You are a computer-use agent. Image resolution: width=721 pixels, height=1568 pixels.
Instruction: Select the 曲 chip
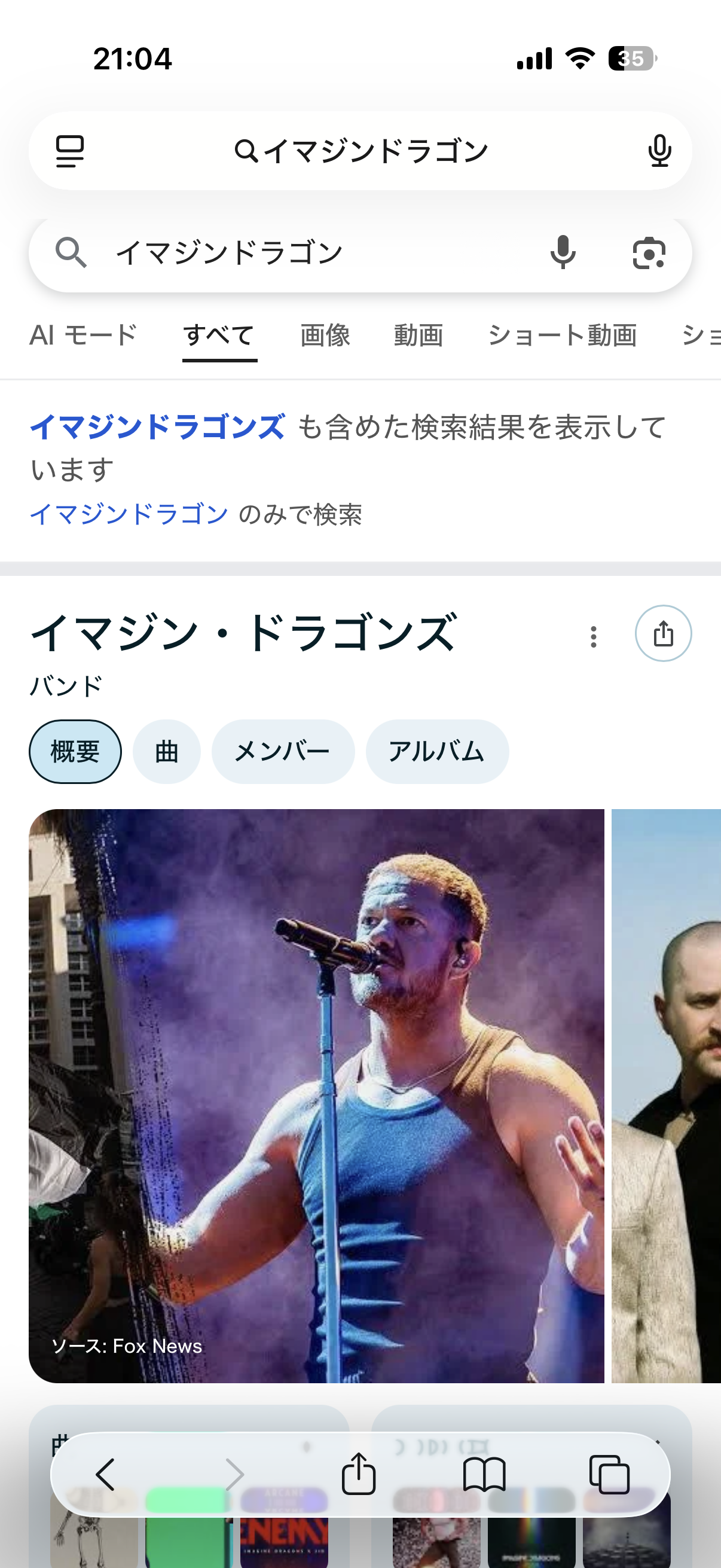(166, 752)
